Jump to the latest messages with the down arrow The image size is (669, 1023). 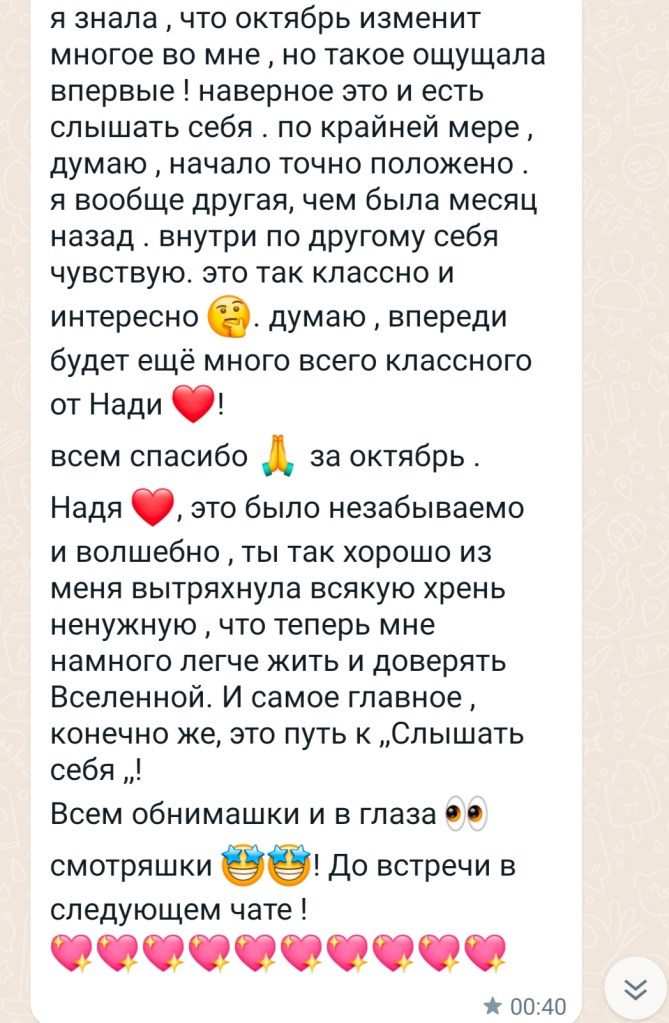click(635, 988)
